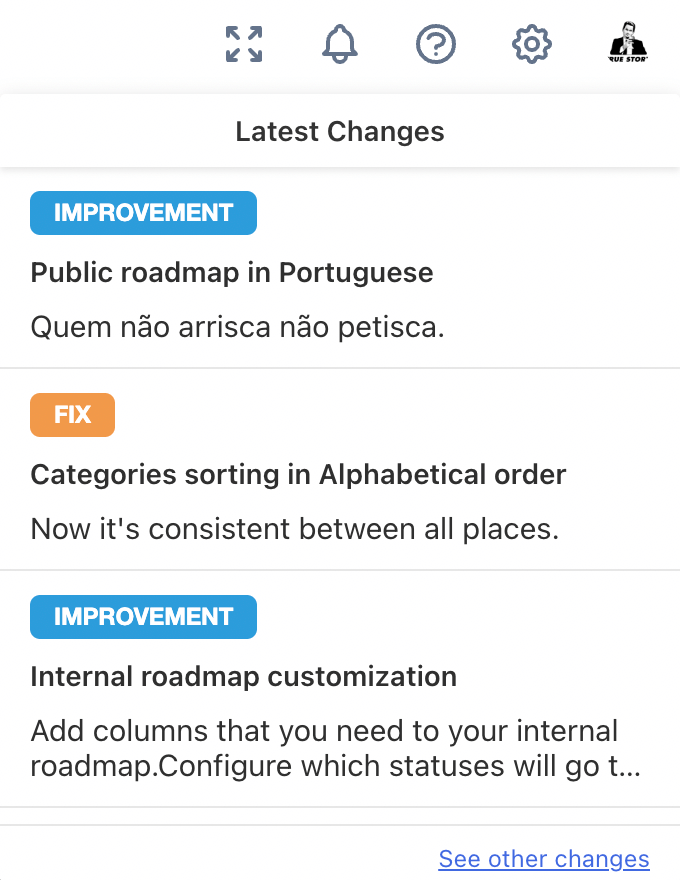This screenshot has height=880, width=680.
Task: Open the notifications bell
Action: point(340,44)
